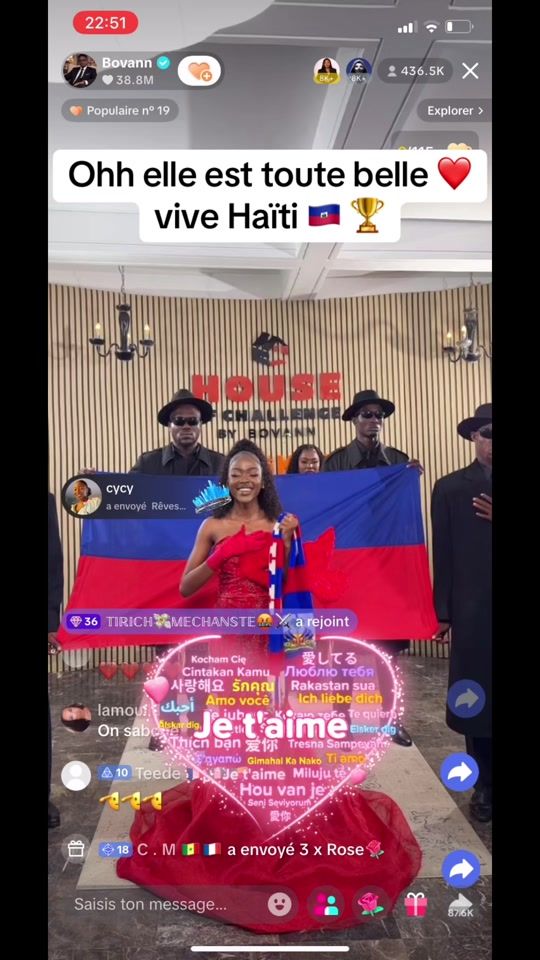Close the live stream
This screenshot has width=540, height=960.
point(470,71)
